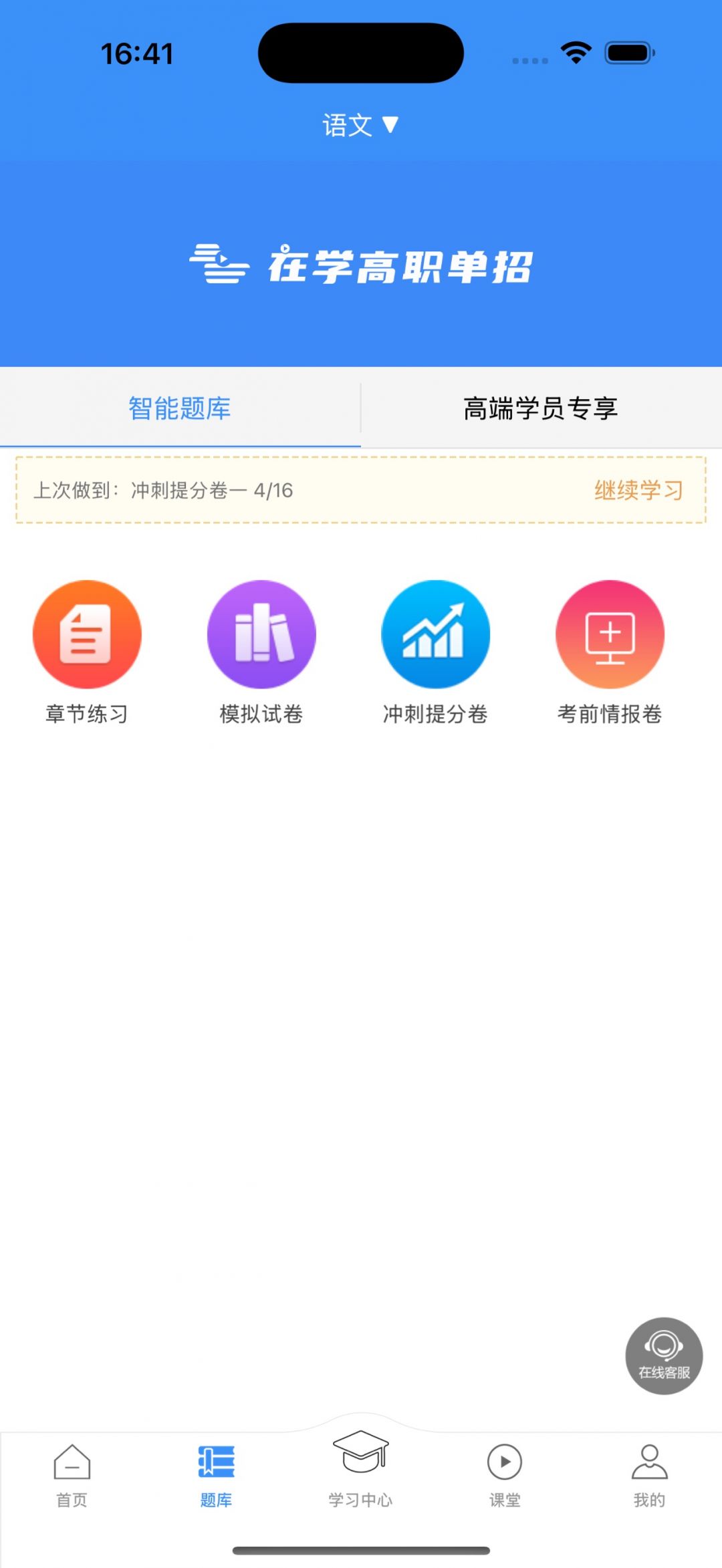Open 考前情报卷 pre-exam papers
722x1568 pixels.
[x=610, y=653]
